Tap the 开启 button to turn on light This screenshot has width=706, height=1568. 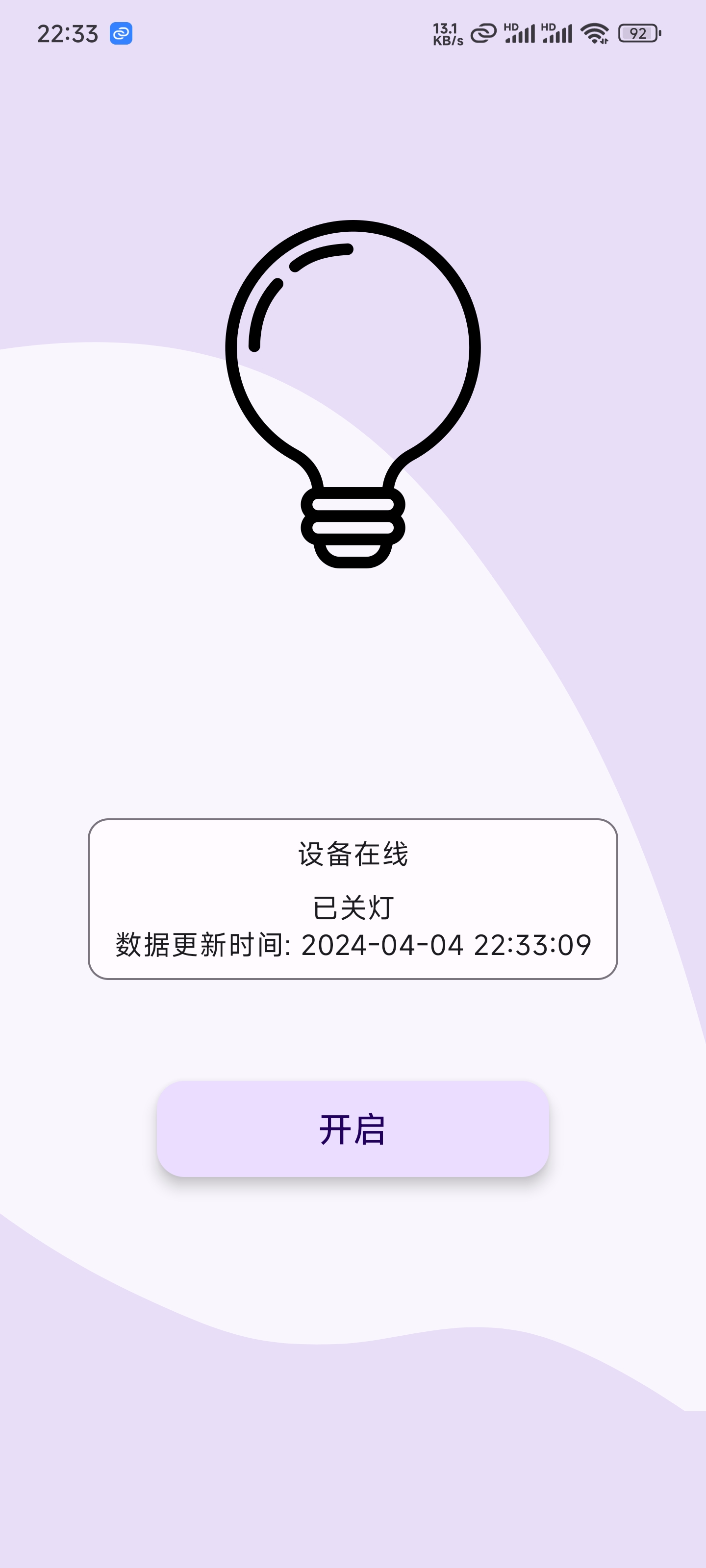click(353, 1129)
